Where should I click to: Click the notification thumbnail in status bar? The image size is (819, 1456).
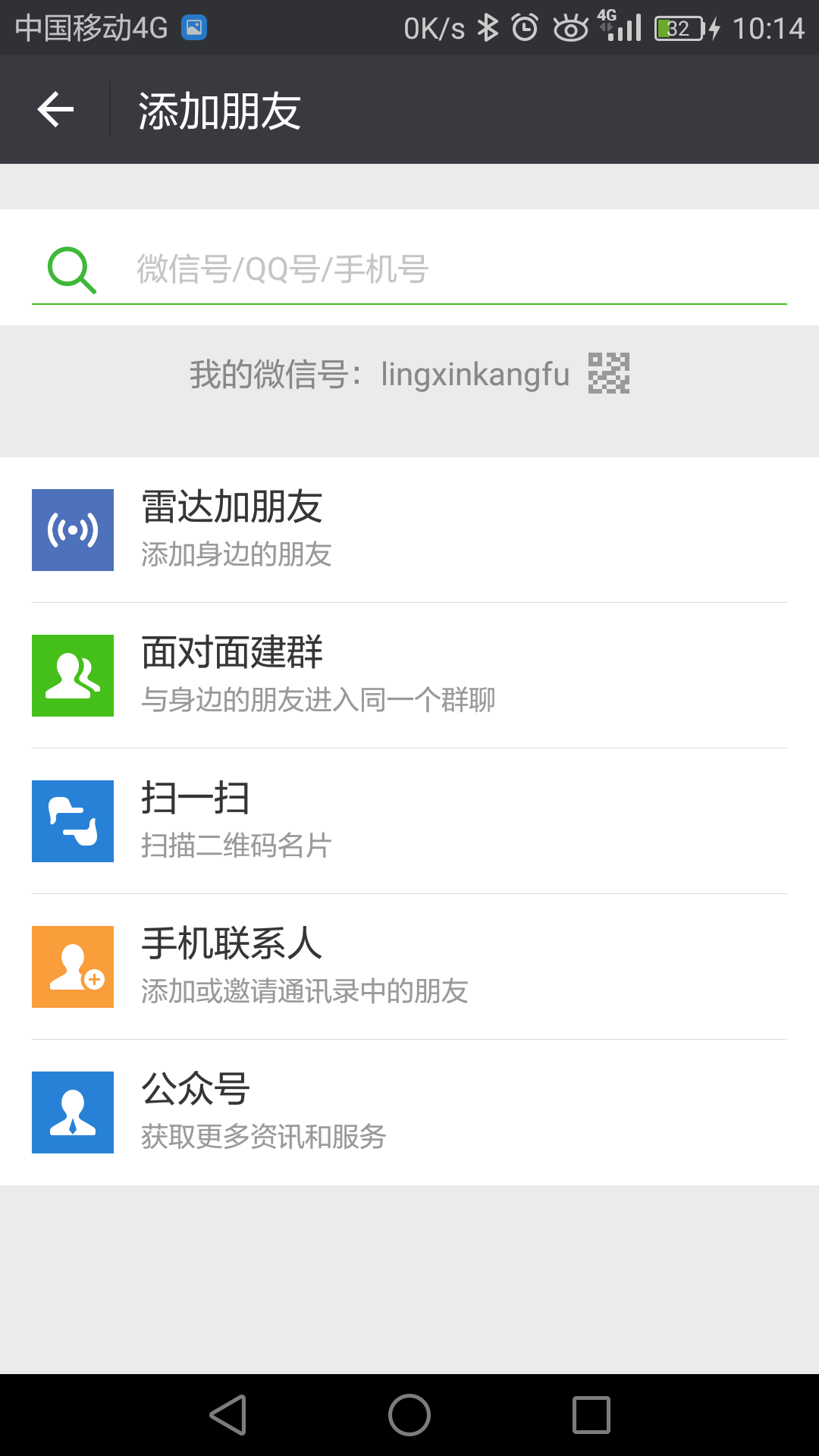pos(193,27)
